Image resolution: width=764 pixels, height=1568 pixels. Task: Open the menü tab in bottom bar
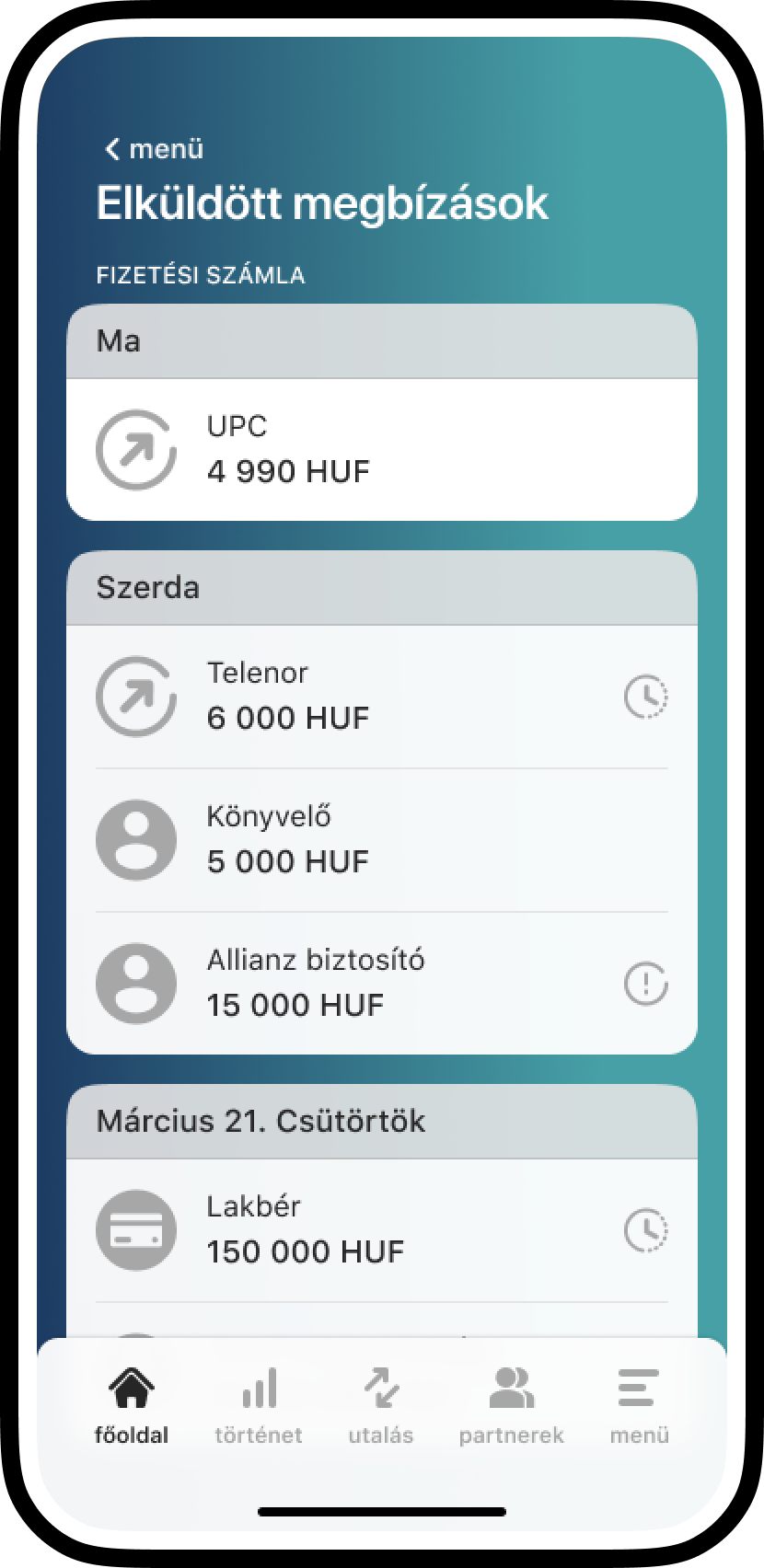(639, 1405)
